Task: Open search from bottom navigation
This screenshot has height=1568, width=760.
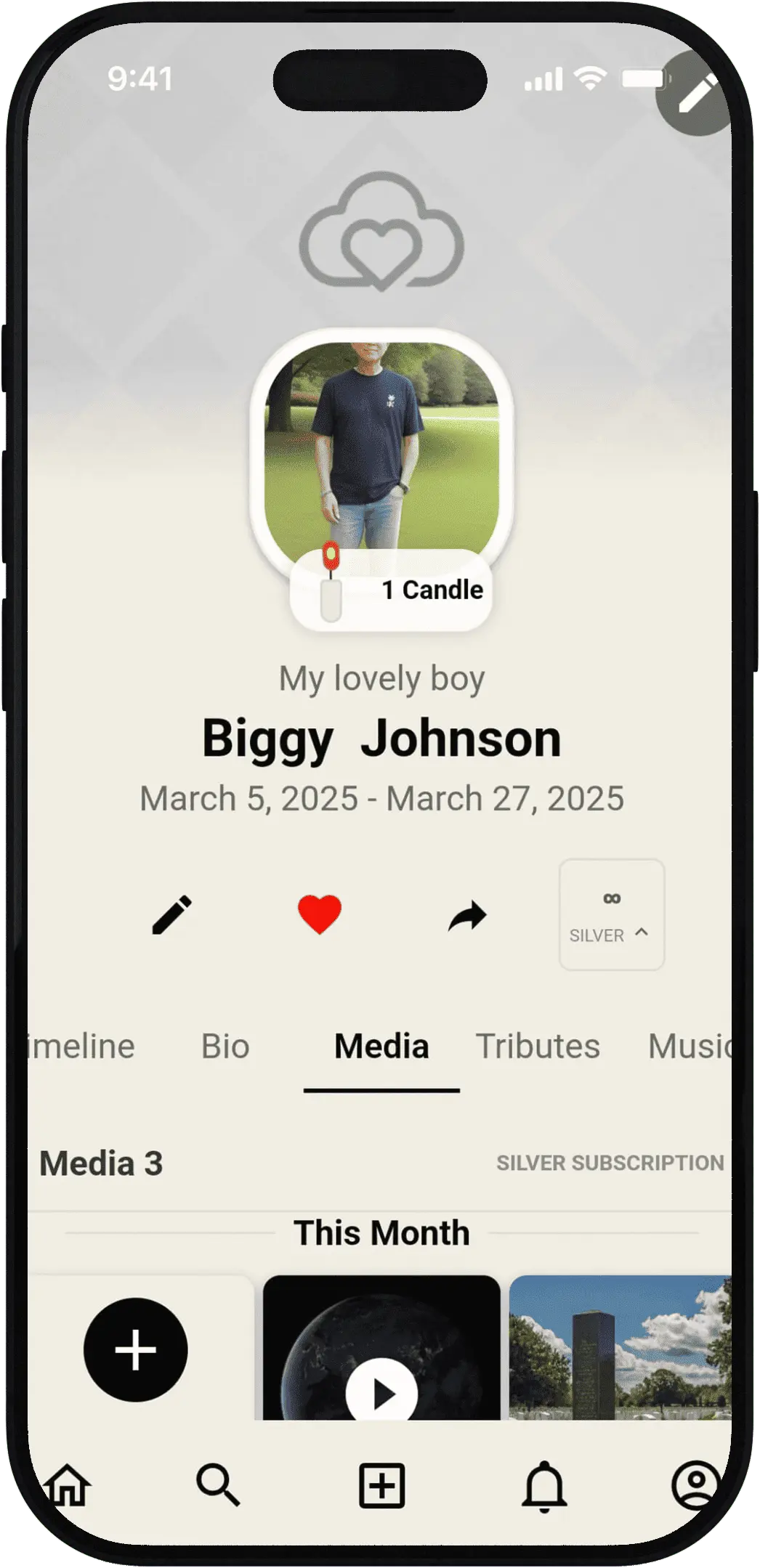Action: pos(218,1485)
